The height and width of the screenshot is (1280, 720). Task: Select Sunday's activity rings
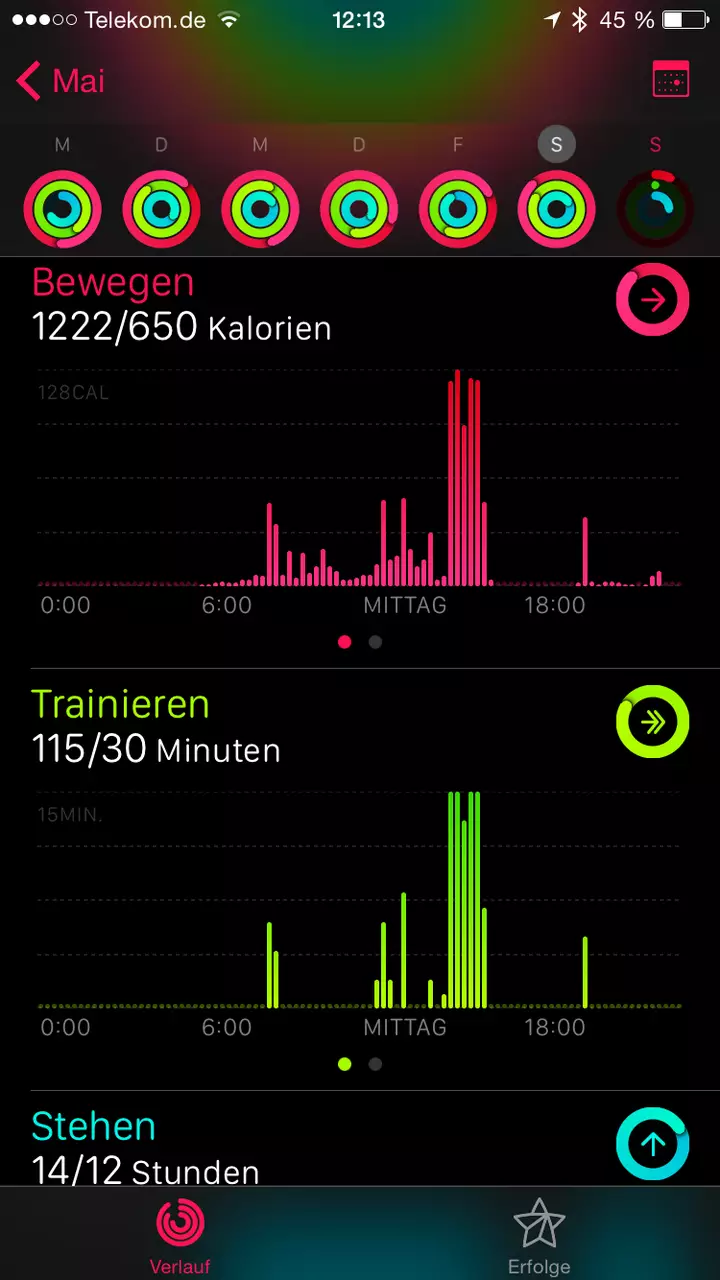(655, 209)
